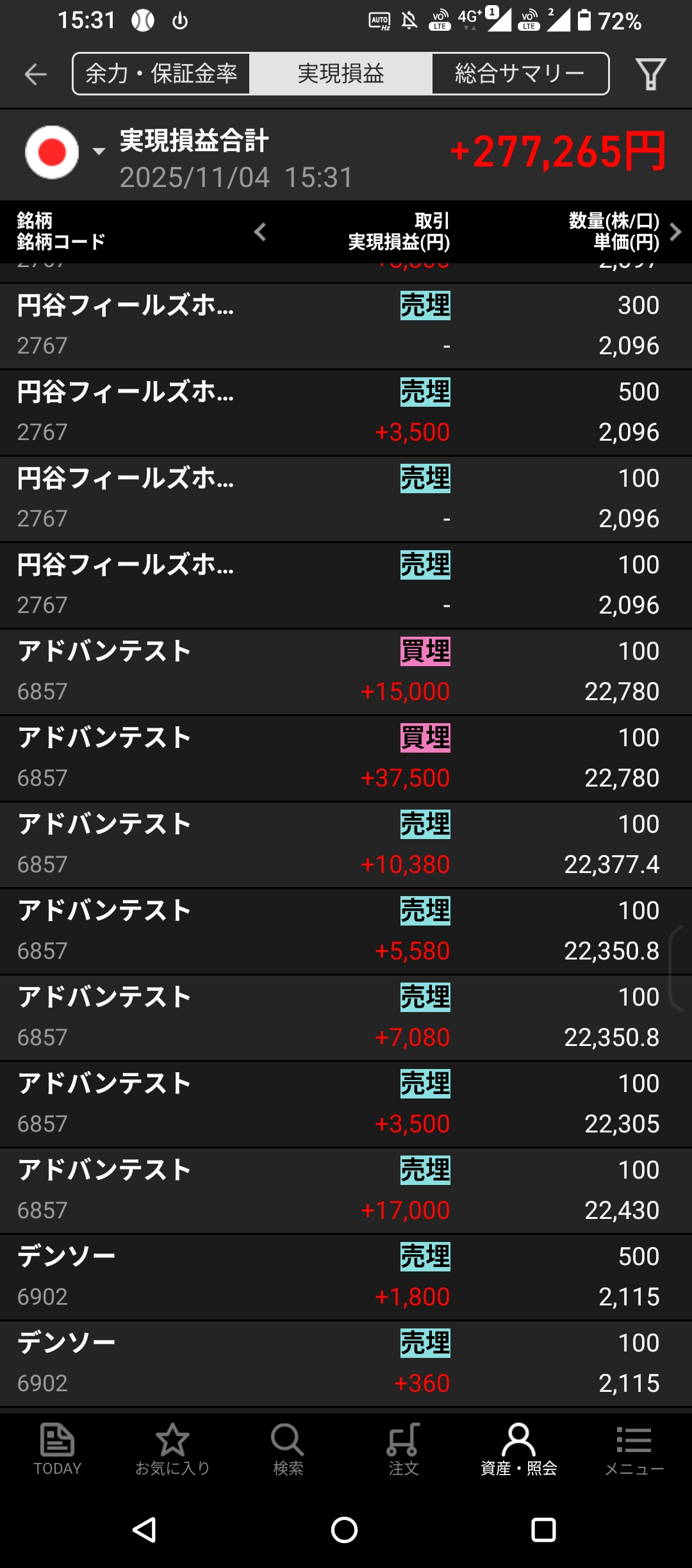
Task: Show previous columns with the left chevron
Action: [259, 232]
